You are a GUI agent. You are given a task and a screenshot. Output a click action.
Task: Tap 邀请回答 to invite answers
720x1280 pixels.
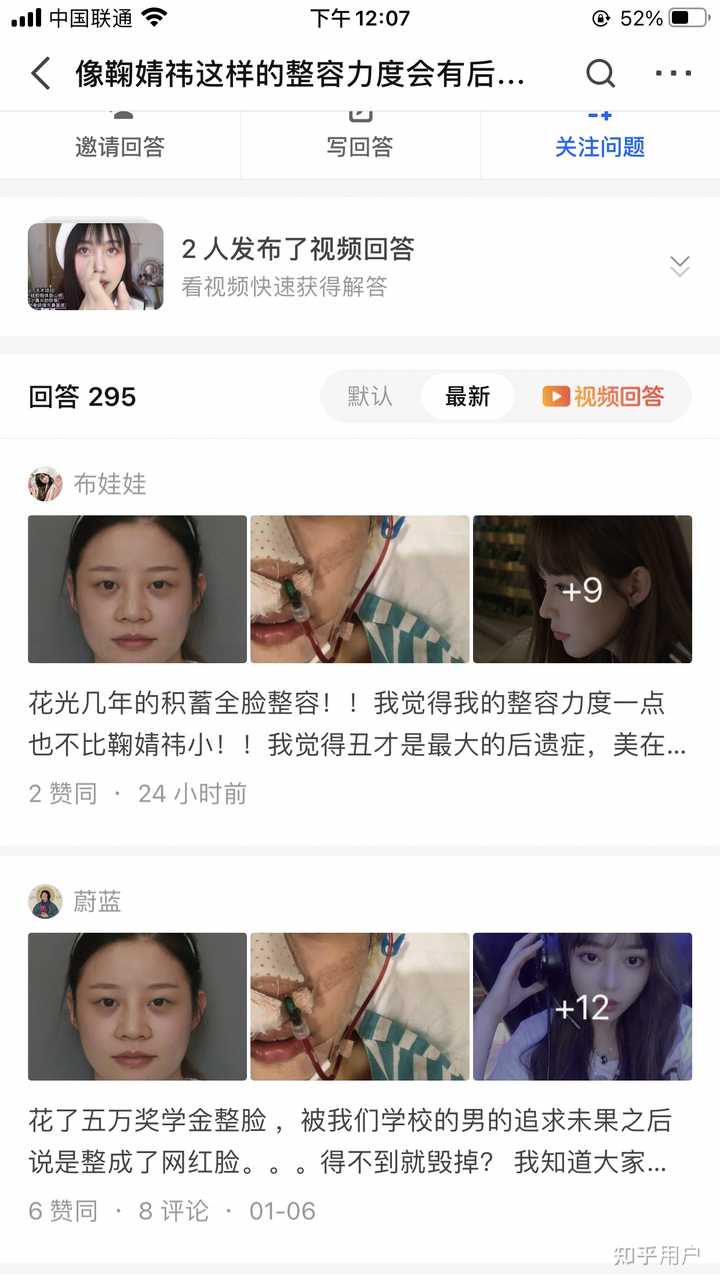[x=120, y=146]
